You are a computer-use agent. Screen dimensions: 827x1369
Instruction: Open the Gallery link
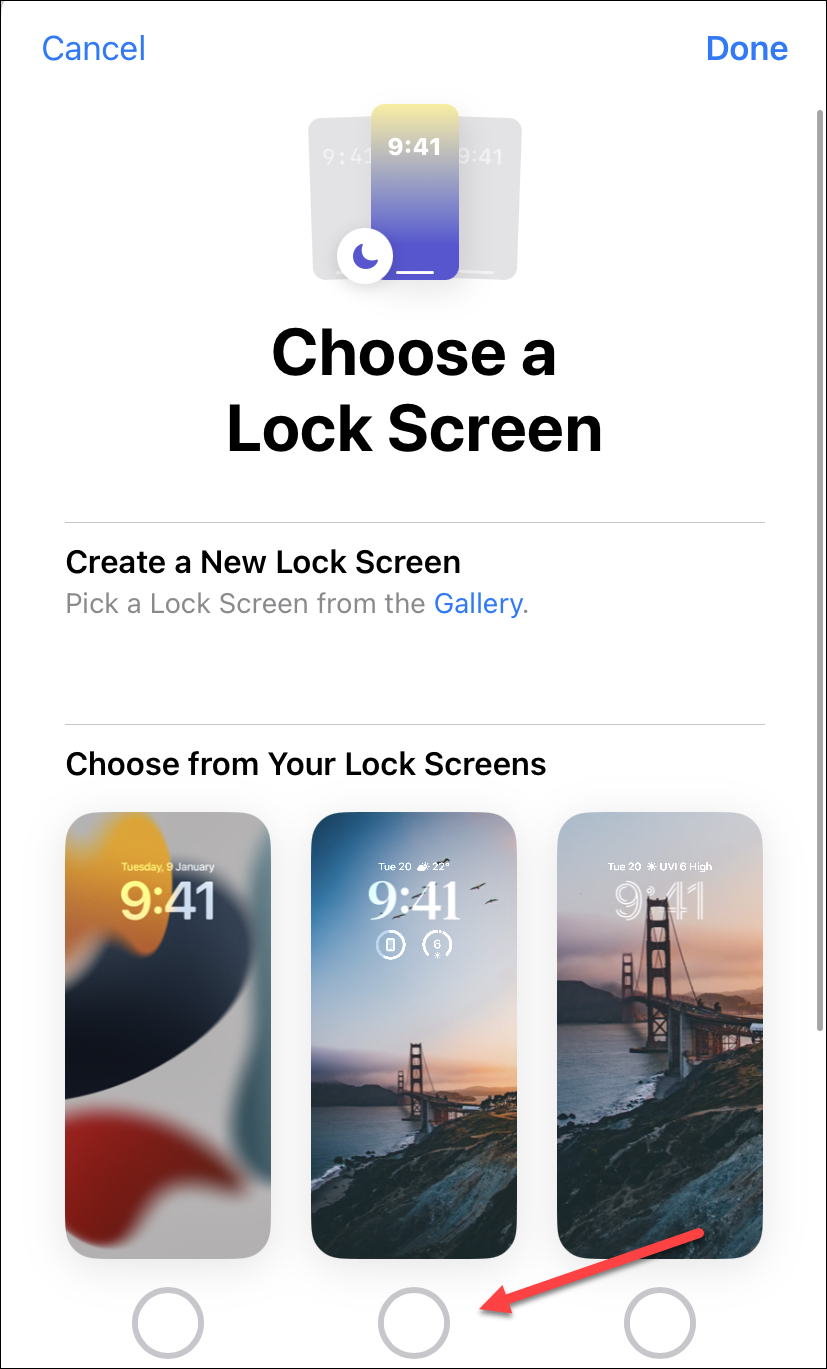click(x=477, y=604)
